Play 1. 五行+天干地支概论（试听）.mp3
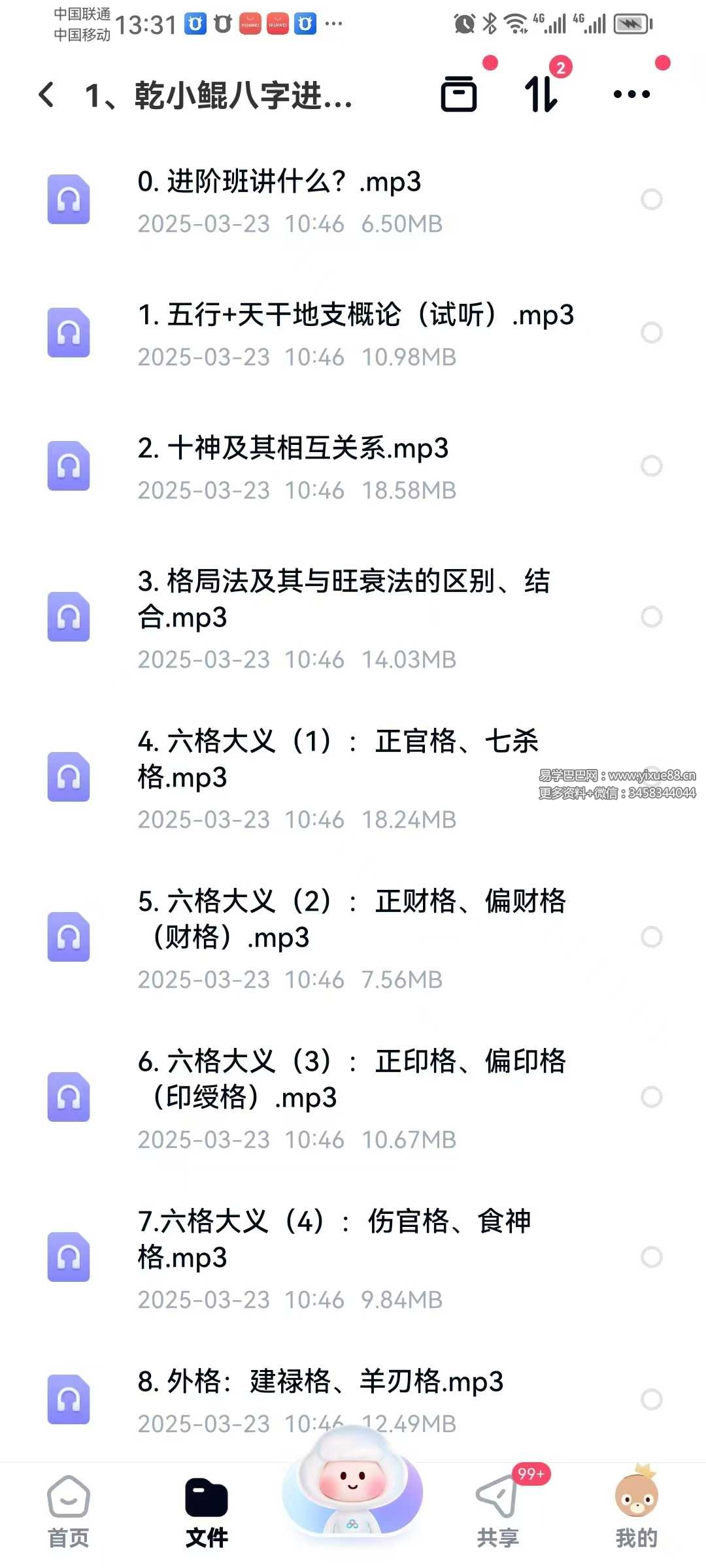This screenshot has height=1568, width=706. point(356,316)
